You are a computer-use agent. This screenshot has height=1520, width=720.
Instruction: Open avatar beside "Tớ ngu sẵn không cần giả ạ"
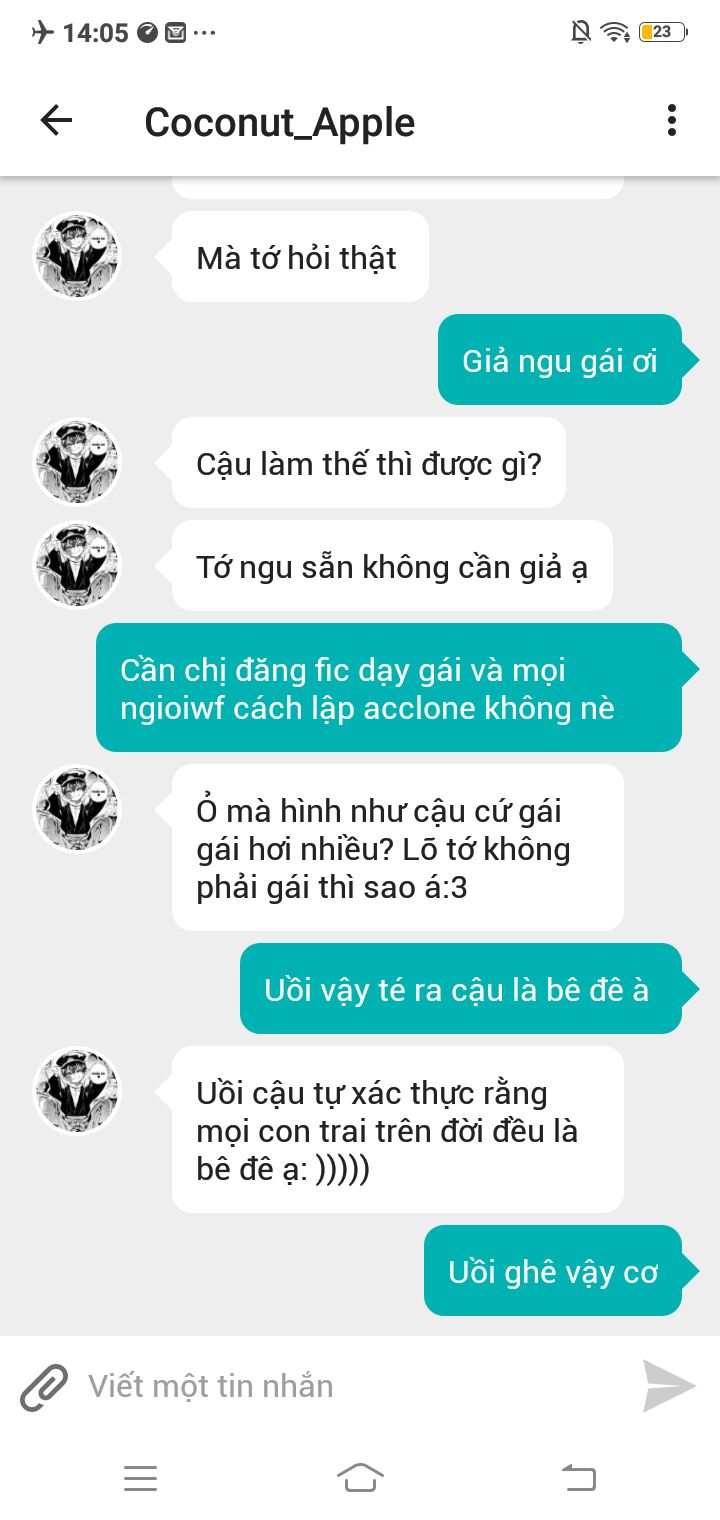coord(77,565)
